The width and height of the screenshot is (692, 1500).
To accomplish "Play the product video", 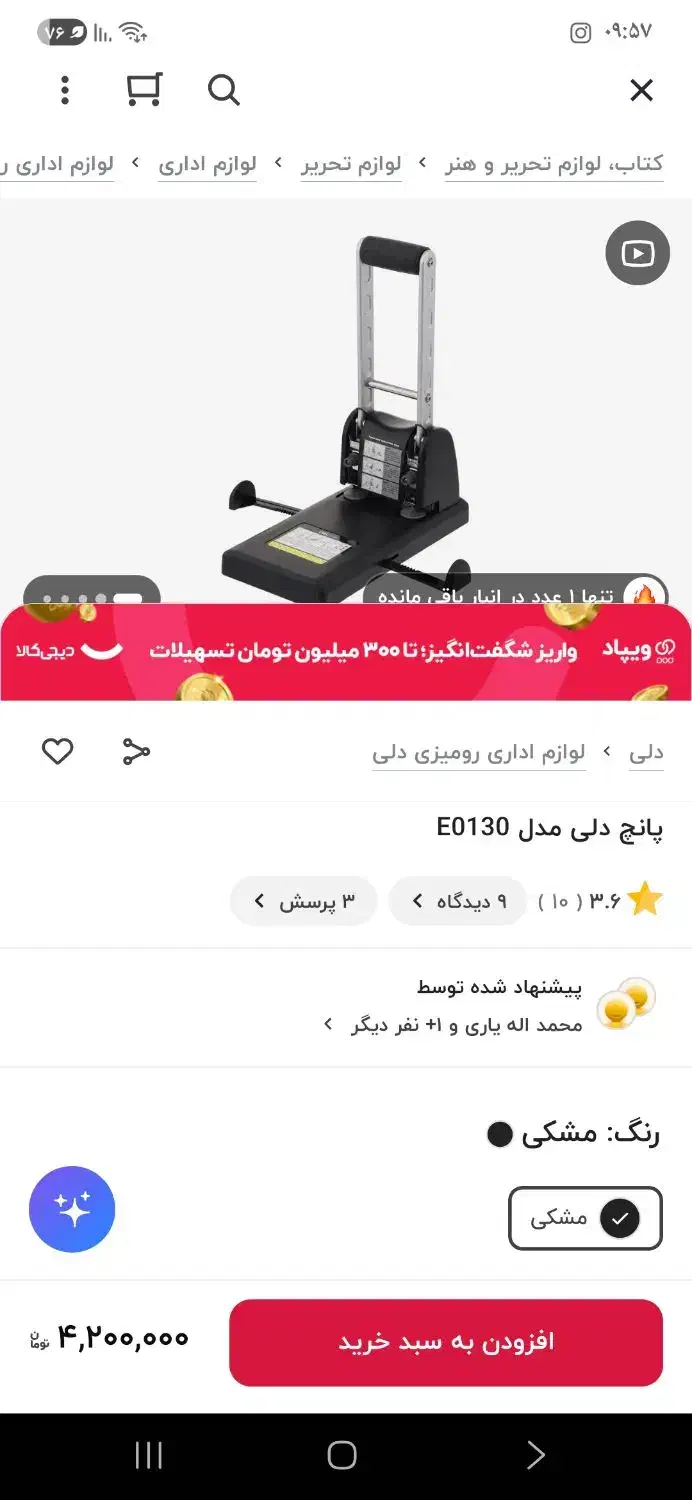I will coord(637,253).
